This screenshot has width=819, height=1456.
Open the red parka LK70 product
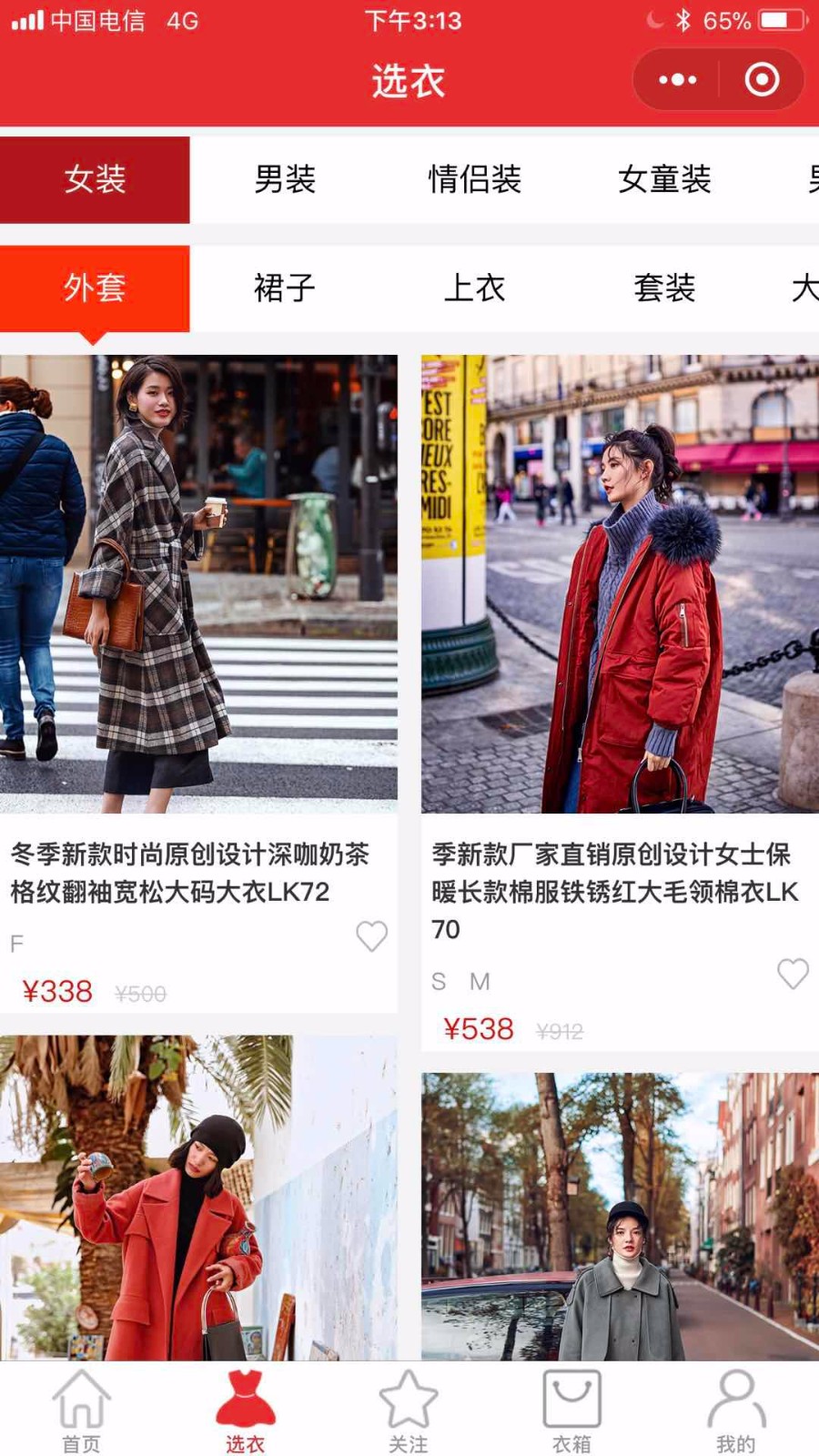point(620,584)
